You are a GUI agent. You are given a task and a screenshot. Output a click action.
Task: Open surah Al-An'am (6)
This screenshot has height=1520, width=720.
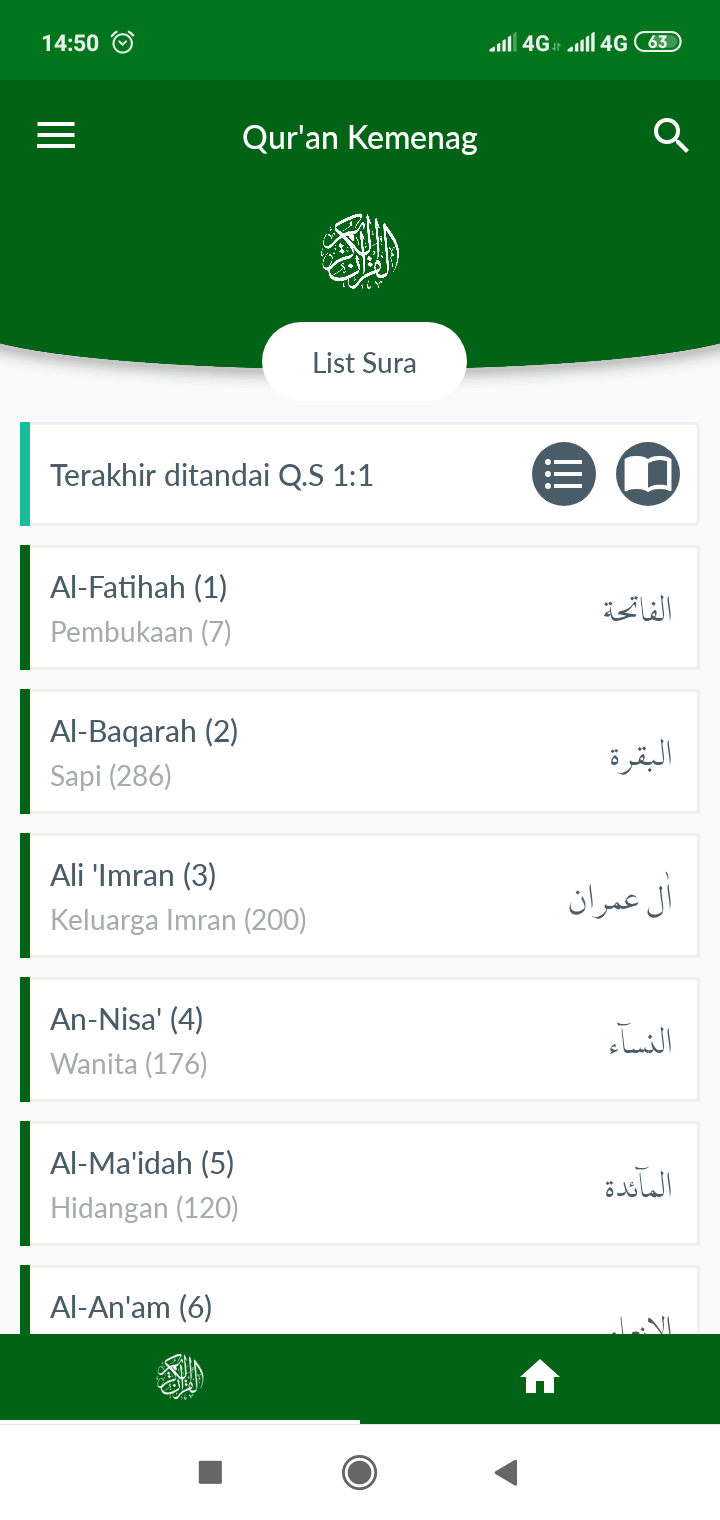pos(359,1300)
